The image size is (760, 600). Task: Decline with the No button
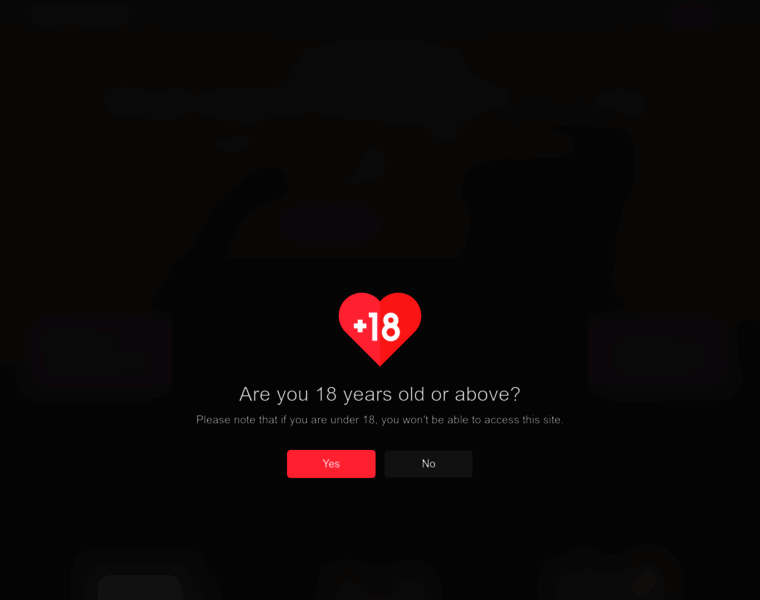click(428, 464)
